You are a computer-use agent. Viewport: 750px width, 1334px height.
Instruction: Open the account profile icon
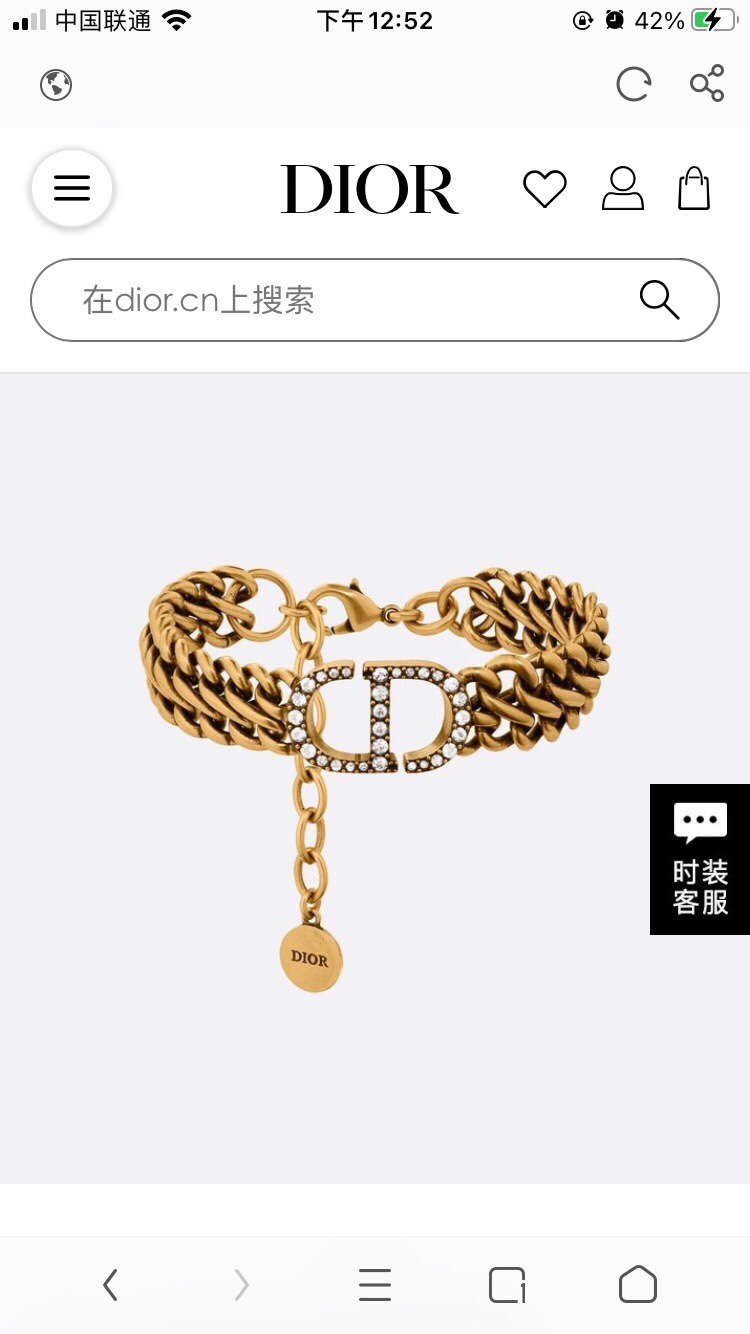coord(623,188)
